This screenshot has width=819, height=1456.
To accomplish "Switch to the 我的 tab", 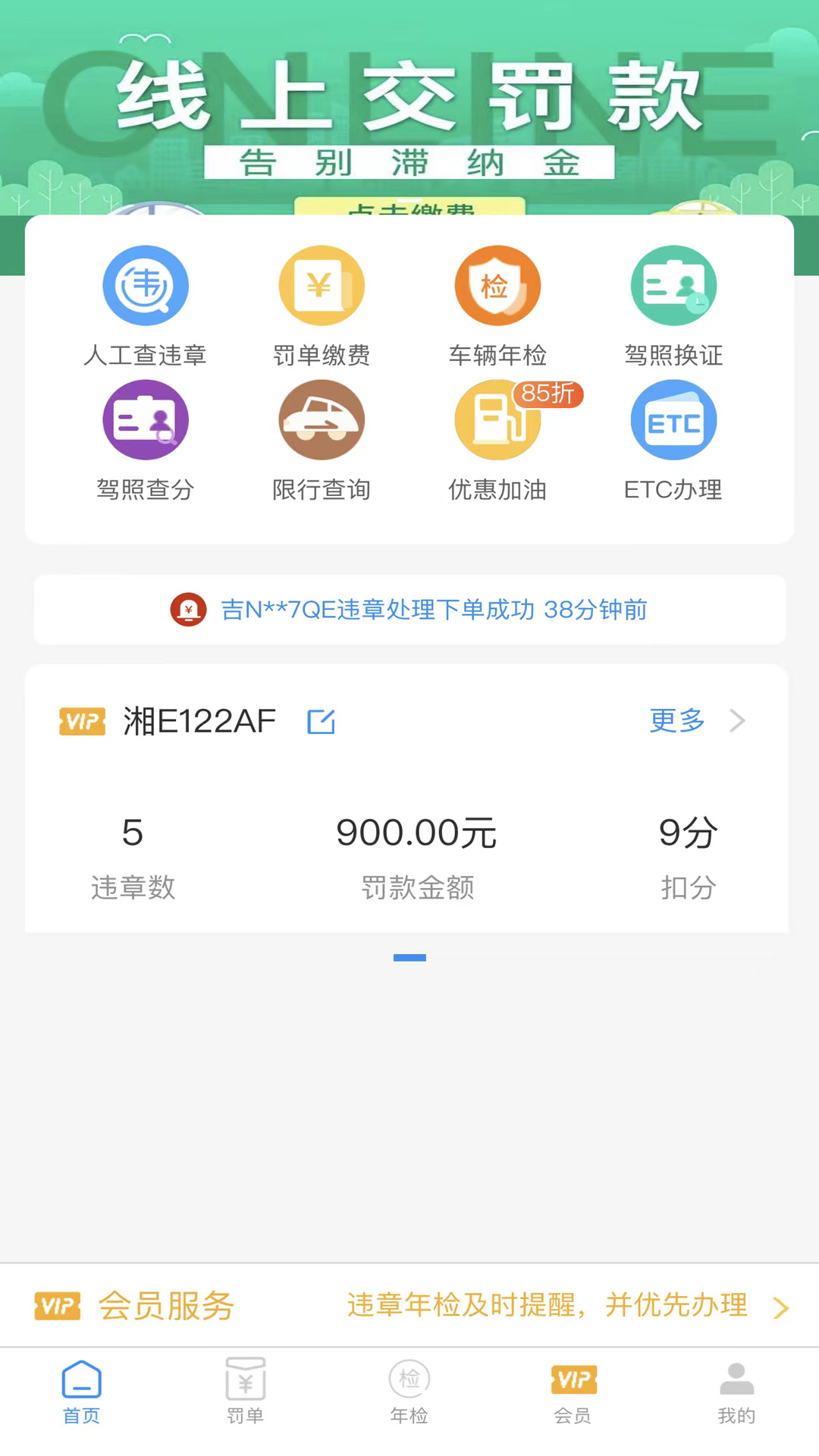I will click(x=736, y=1392).
